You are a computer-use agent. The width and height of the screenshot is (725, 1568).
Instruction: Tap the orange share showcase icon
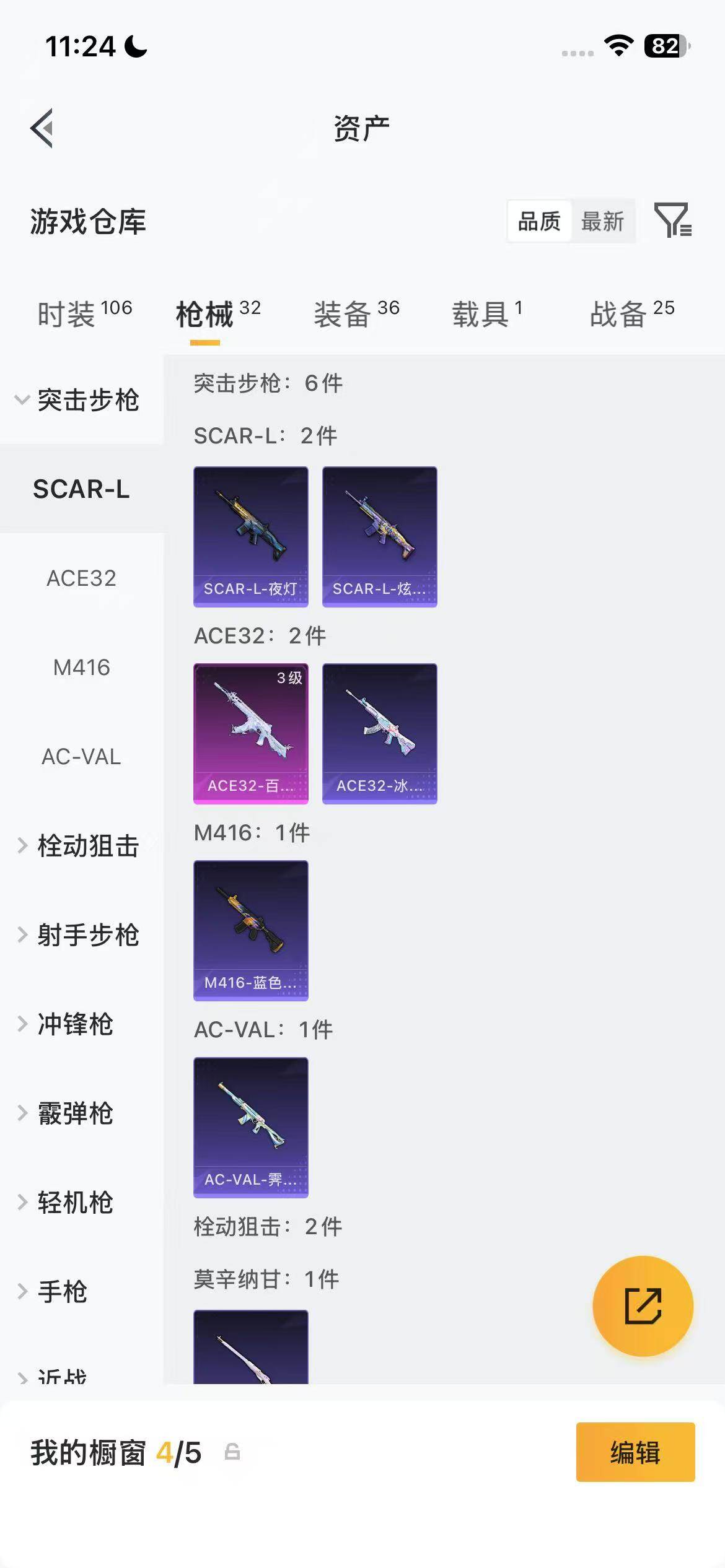643,1305
